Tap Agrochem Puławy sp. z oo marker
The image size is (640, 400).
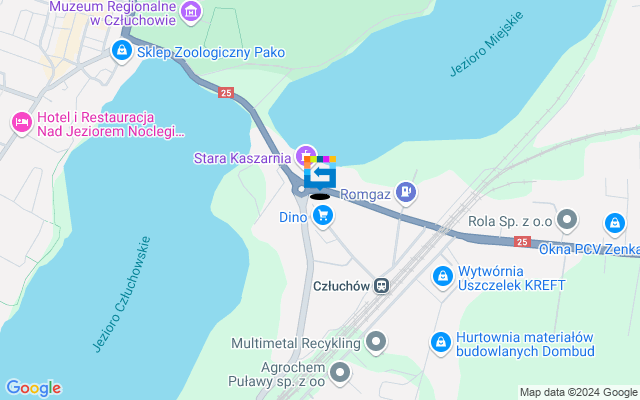(340, 374)
